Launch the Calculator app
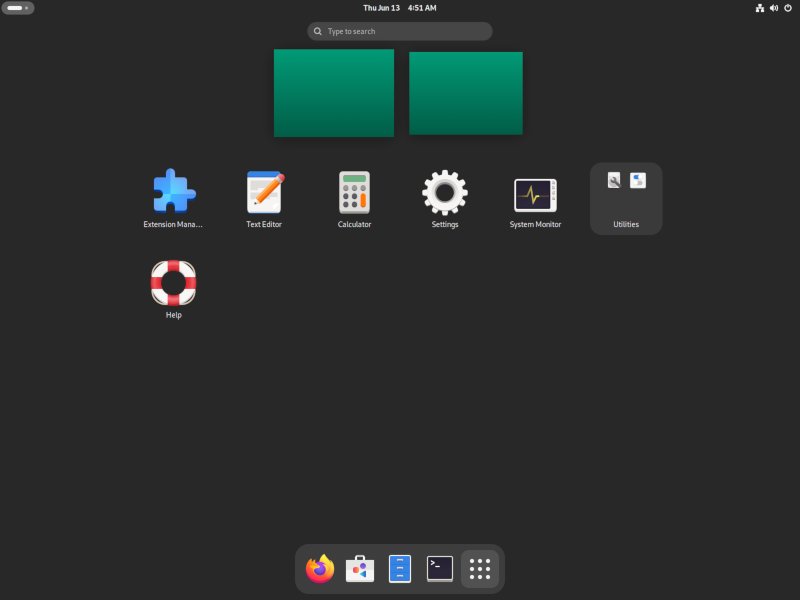800x600 pixels. coord(354,192)
